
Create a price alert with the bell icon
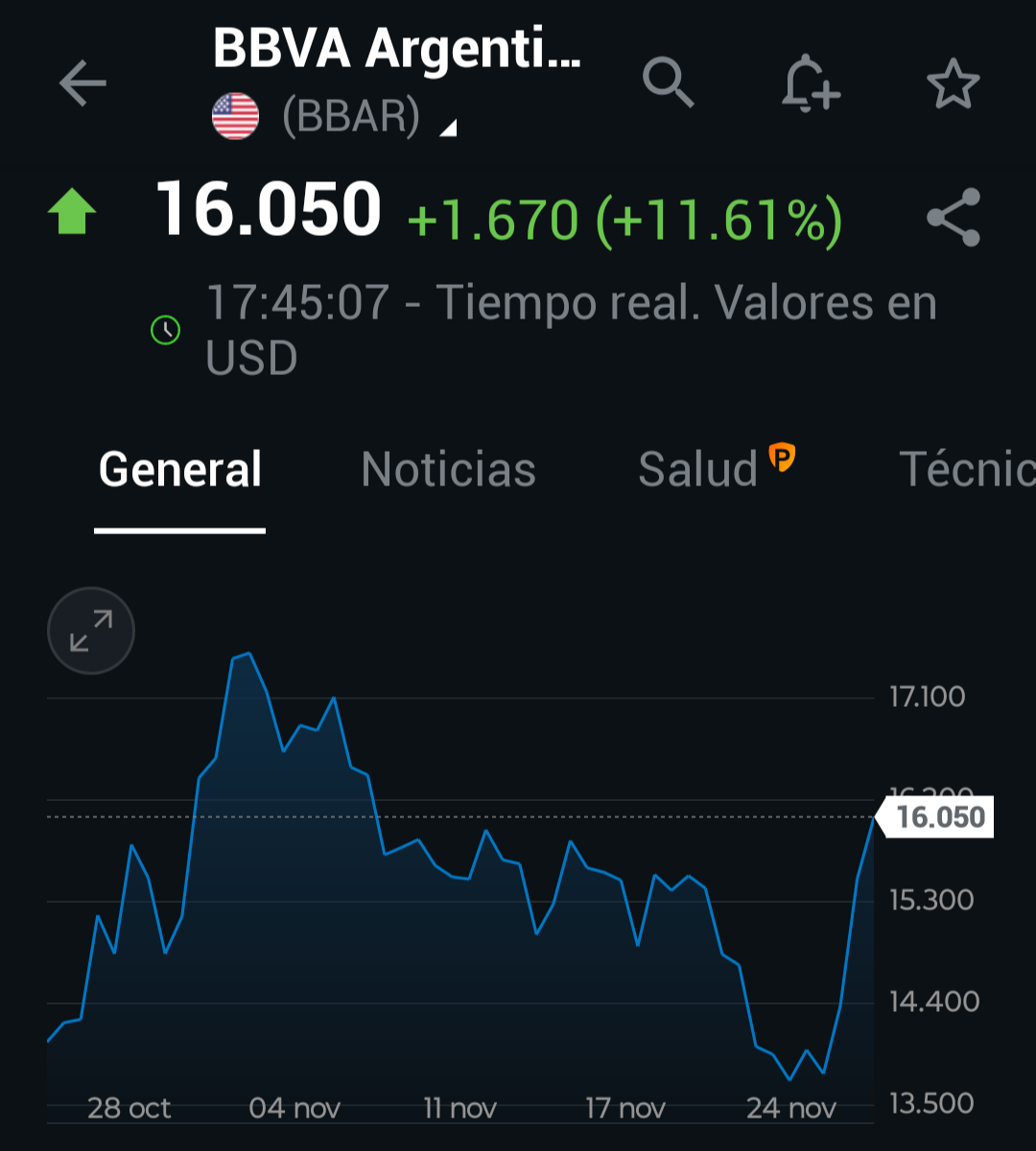[811, 83]
